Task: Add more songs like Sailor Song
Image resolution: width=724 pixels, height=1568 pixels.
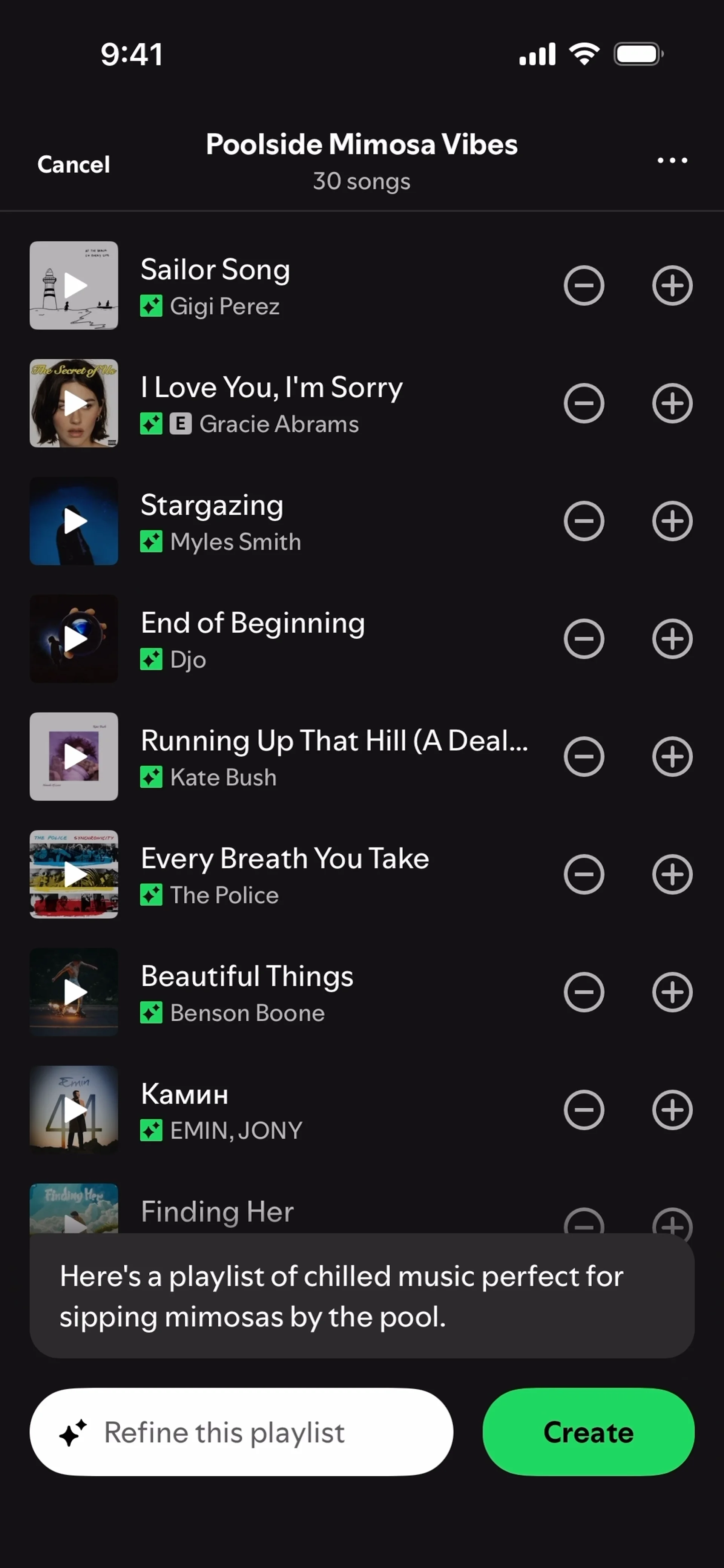Action: coord(672,285)
